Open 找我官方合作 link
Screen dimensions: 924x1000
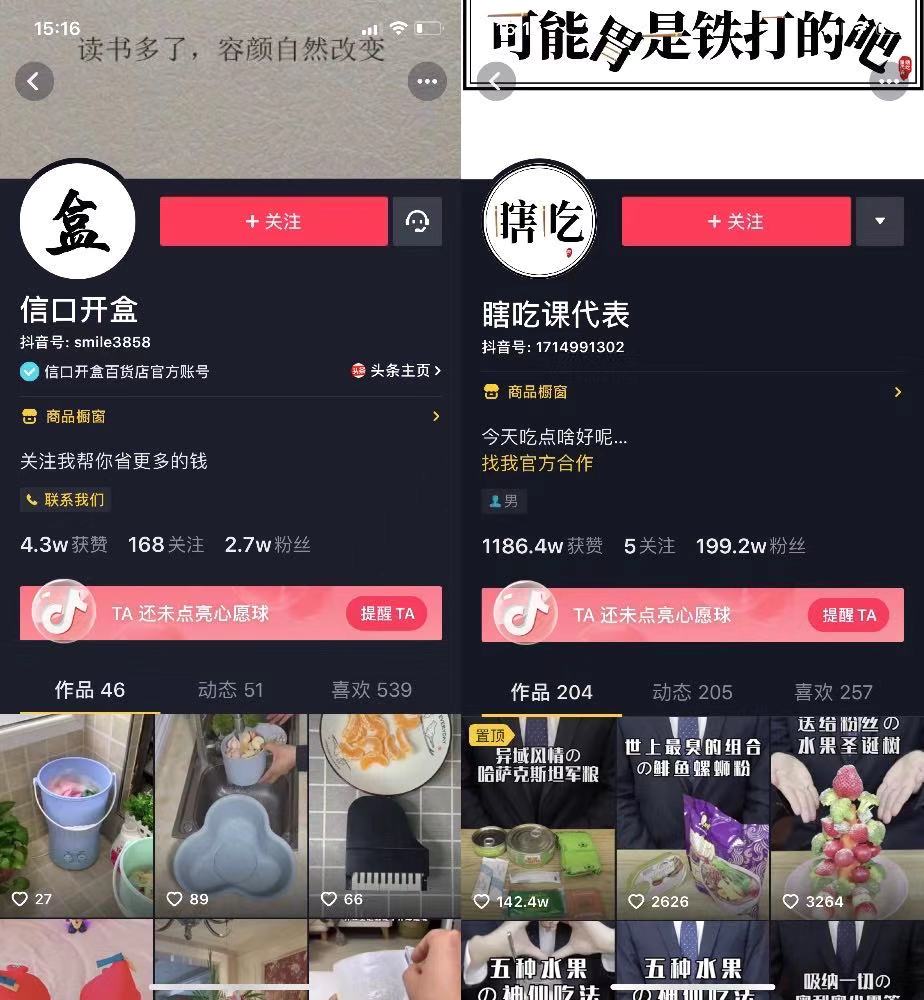537,464
